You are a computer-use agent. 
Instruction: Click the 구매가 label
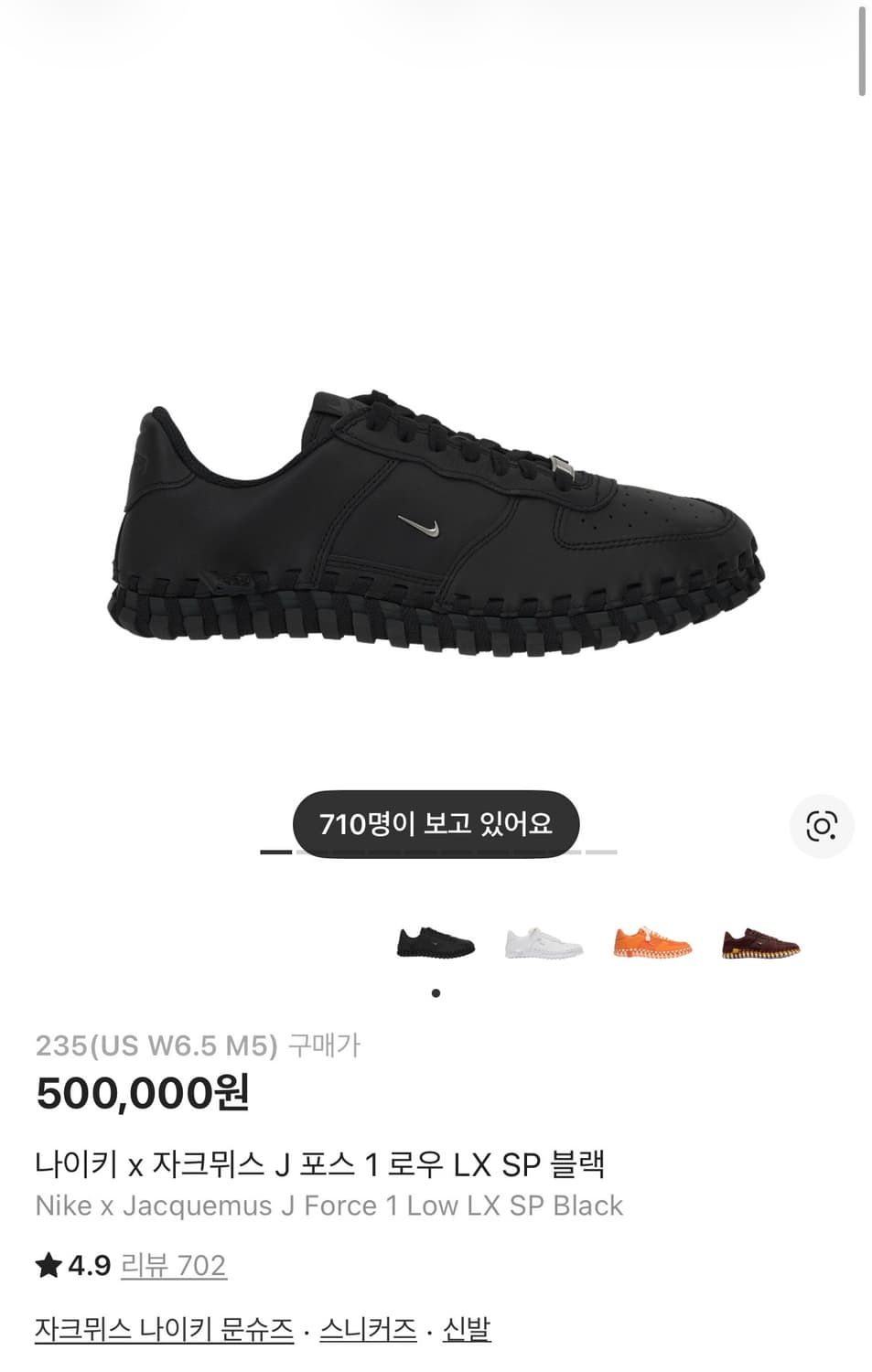click(325, 1047)
